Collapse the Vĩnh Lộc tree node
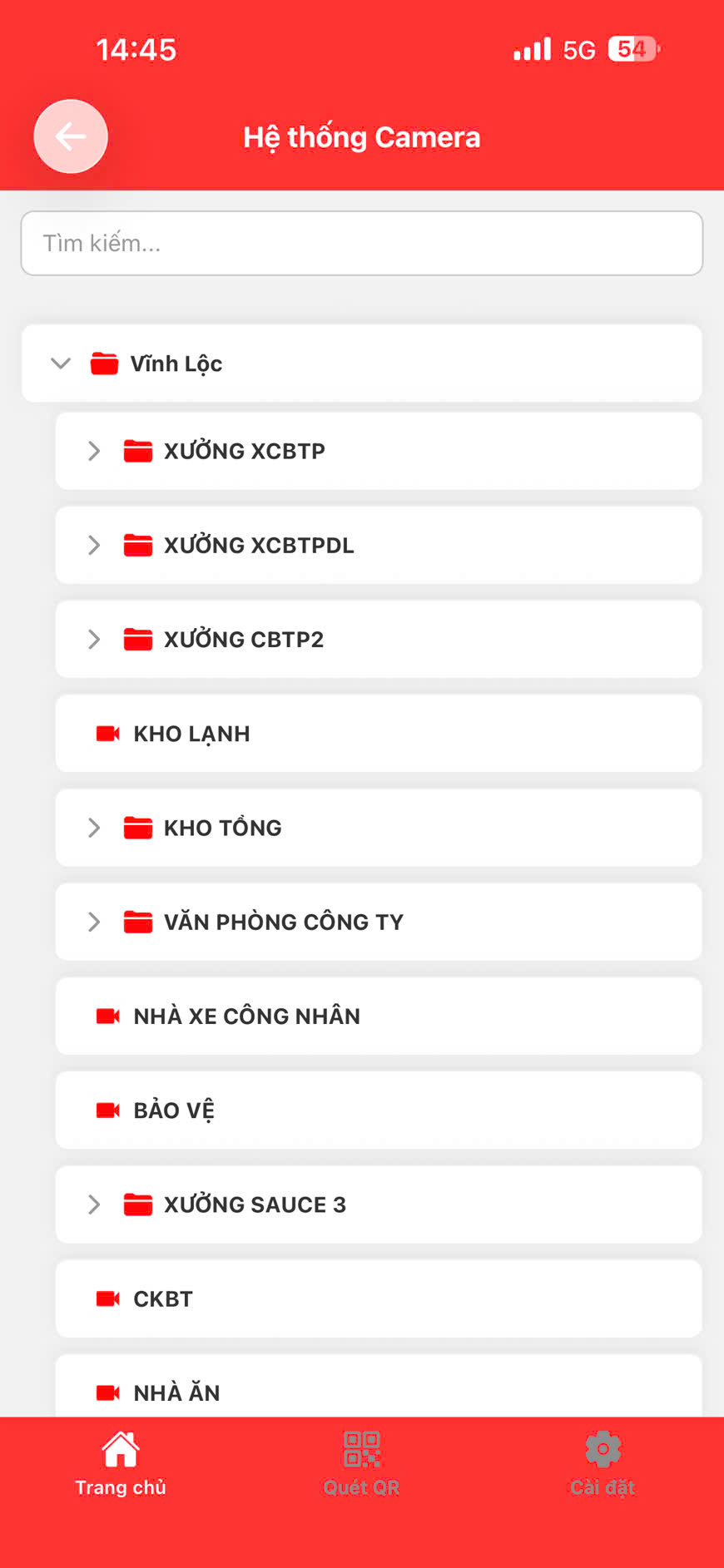 (59, 364)
